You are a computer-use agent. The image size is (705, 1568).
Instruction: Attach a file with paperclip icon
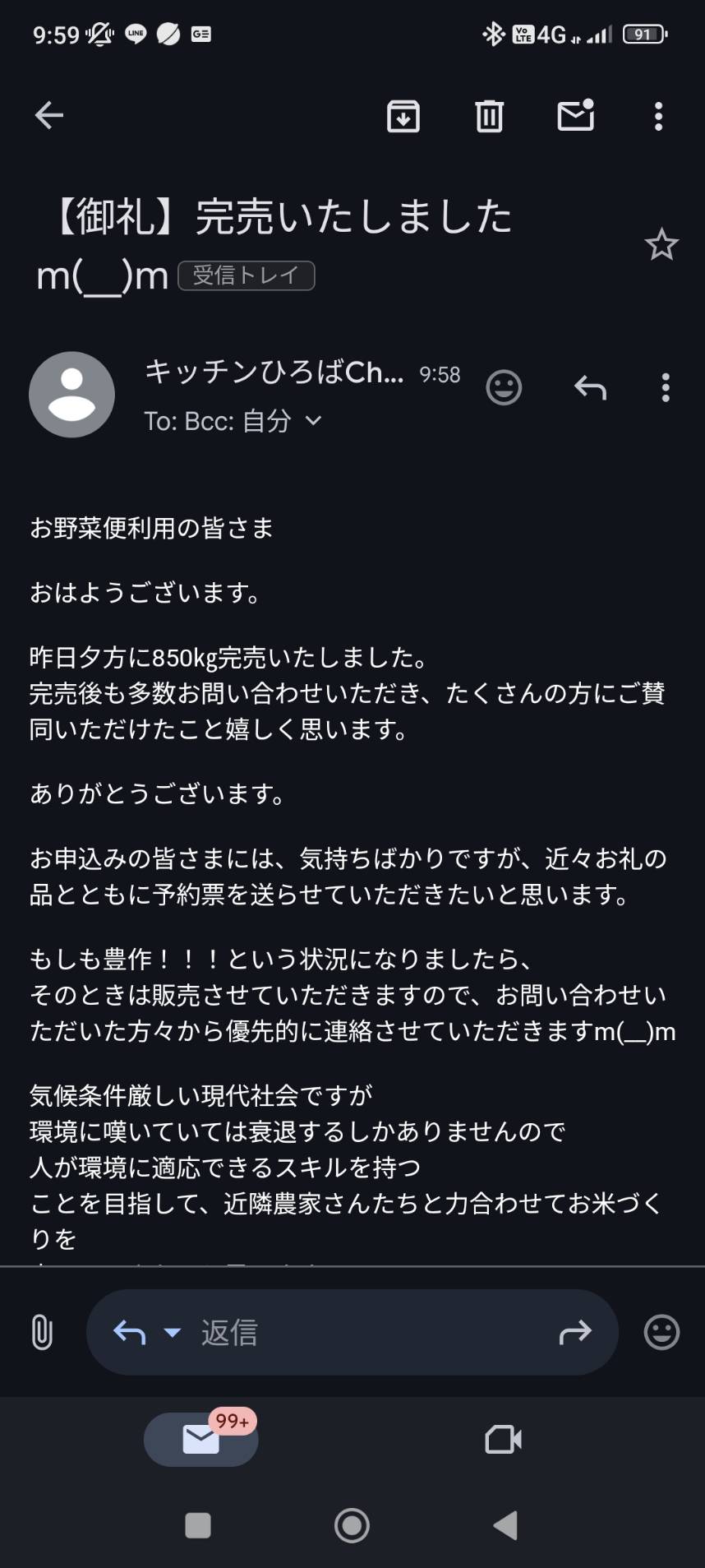click(x=42, y=1332)
